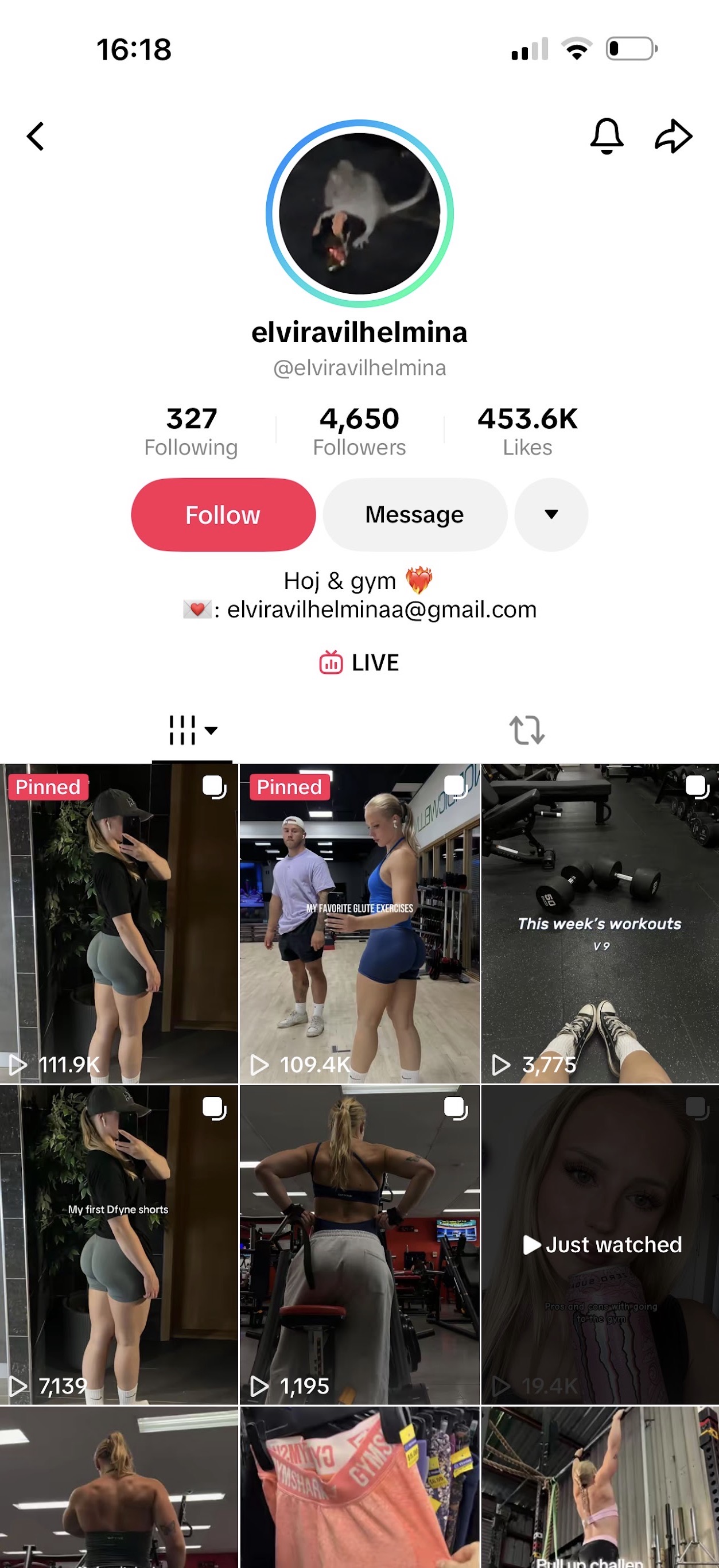Open the profile picture
Screen dimensions: 719x1568
pyautogui.click(x=359, y=214)
